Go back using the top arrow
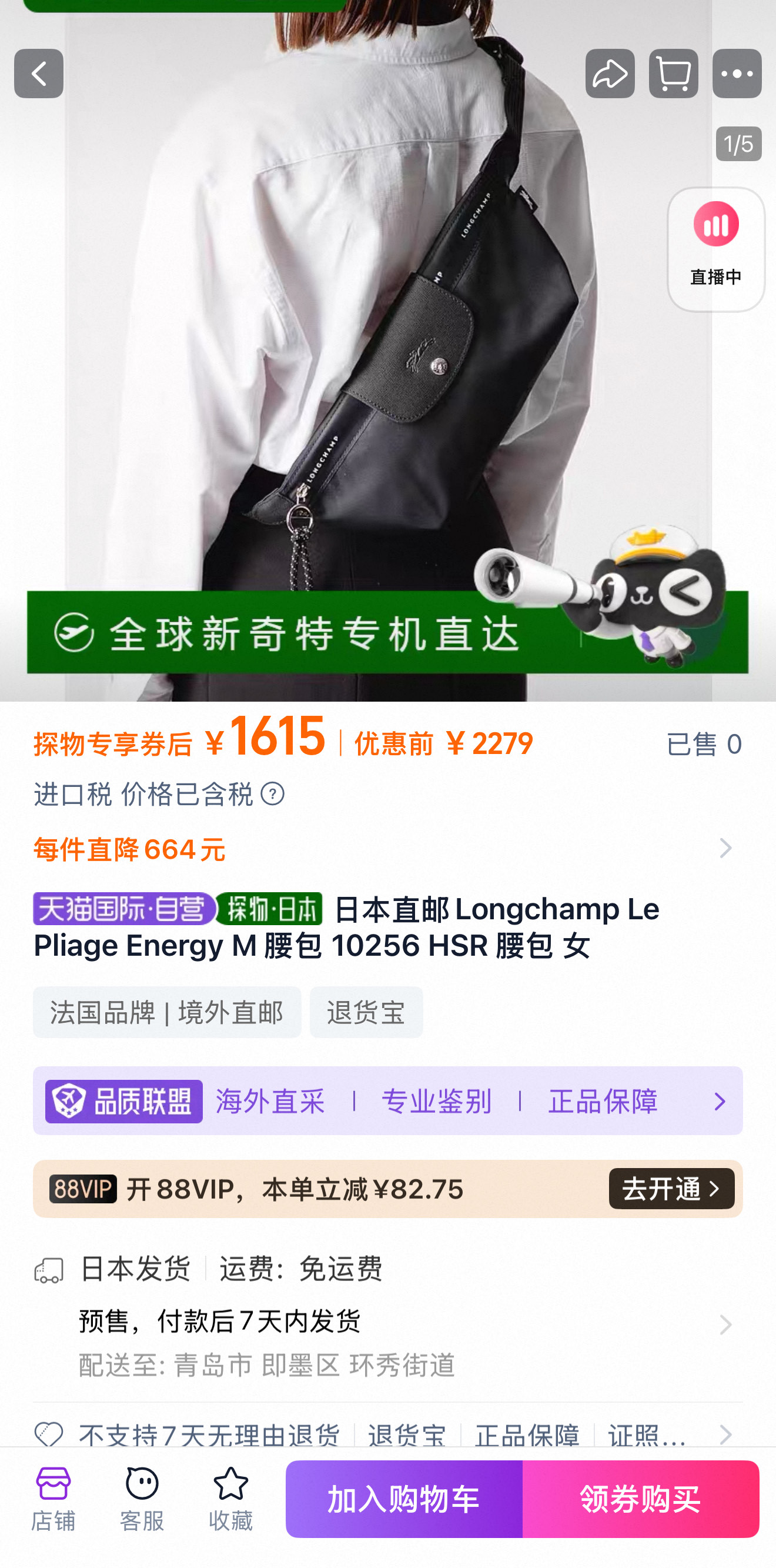 pos(39,74)
